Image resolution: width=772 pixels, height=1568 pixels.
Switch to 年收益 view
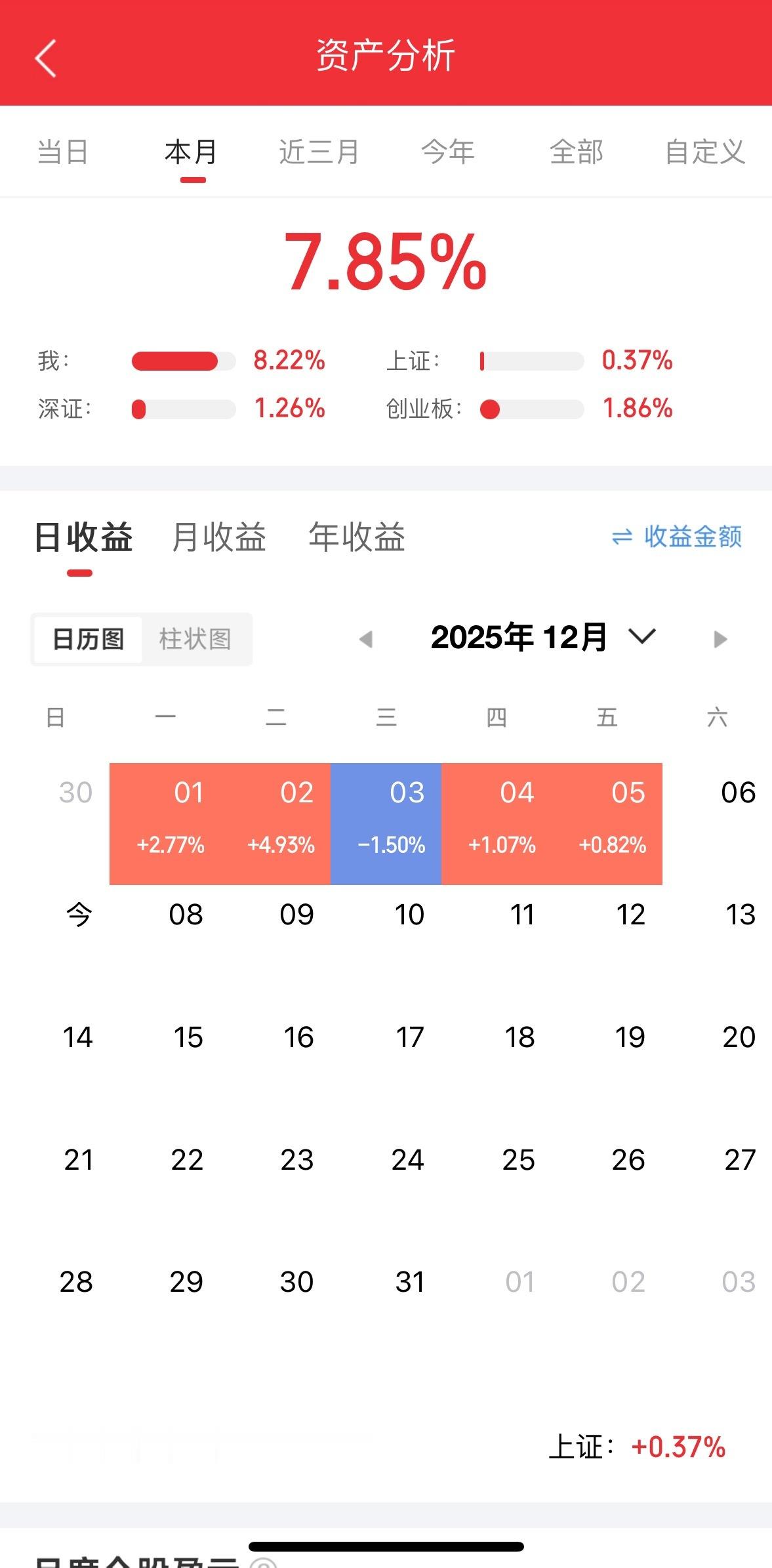click(357, 538)
